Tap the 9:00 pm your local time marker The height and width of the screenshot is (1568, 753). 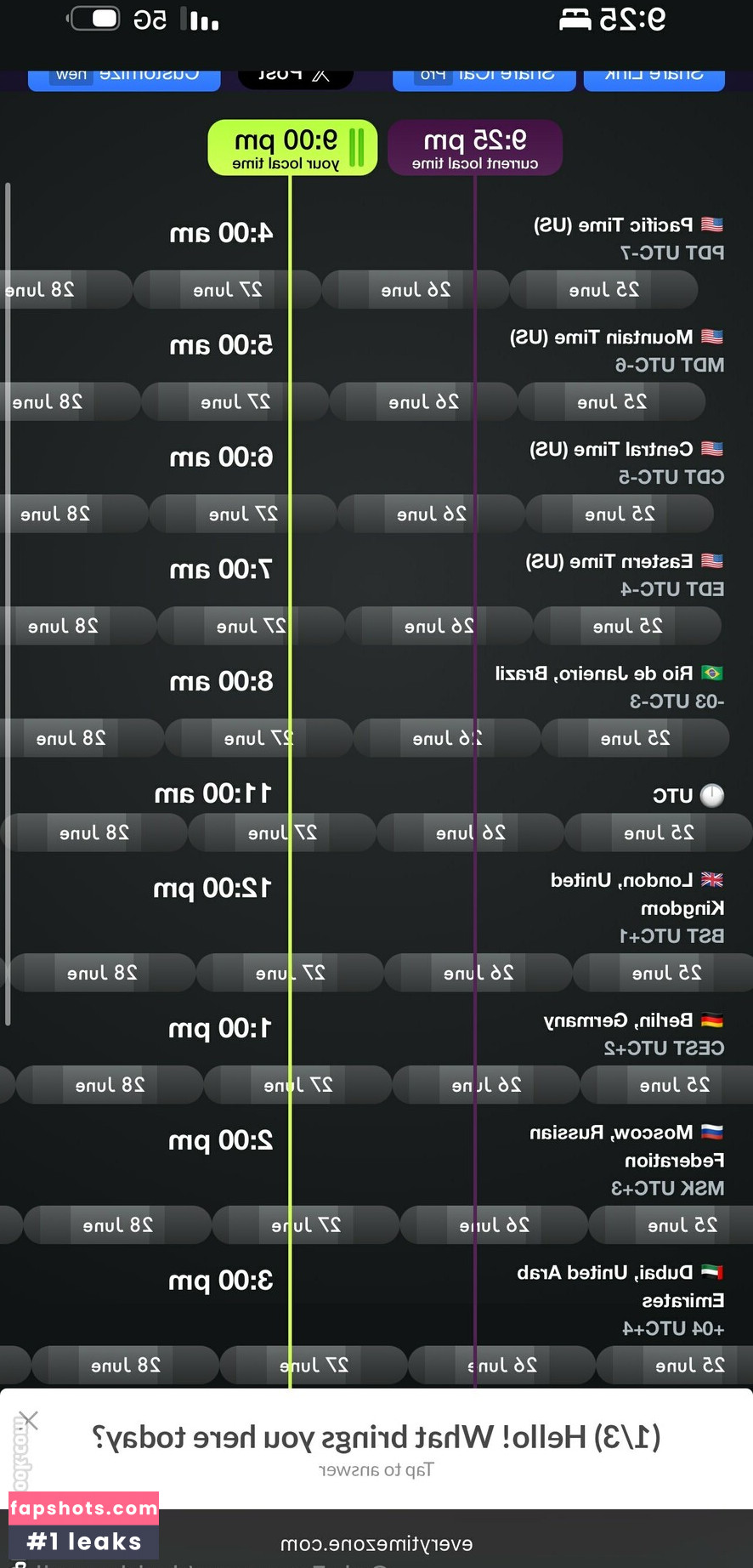click(x=292, y=148)
